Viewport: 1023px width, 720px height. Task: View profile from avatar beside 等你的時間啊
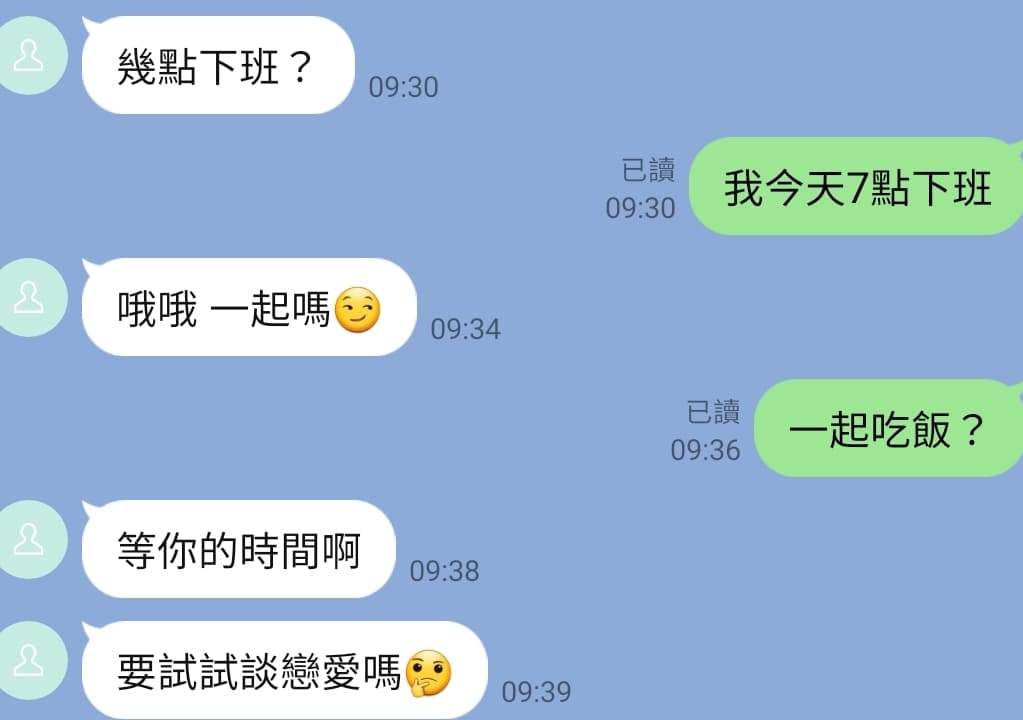[30, 539]
